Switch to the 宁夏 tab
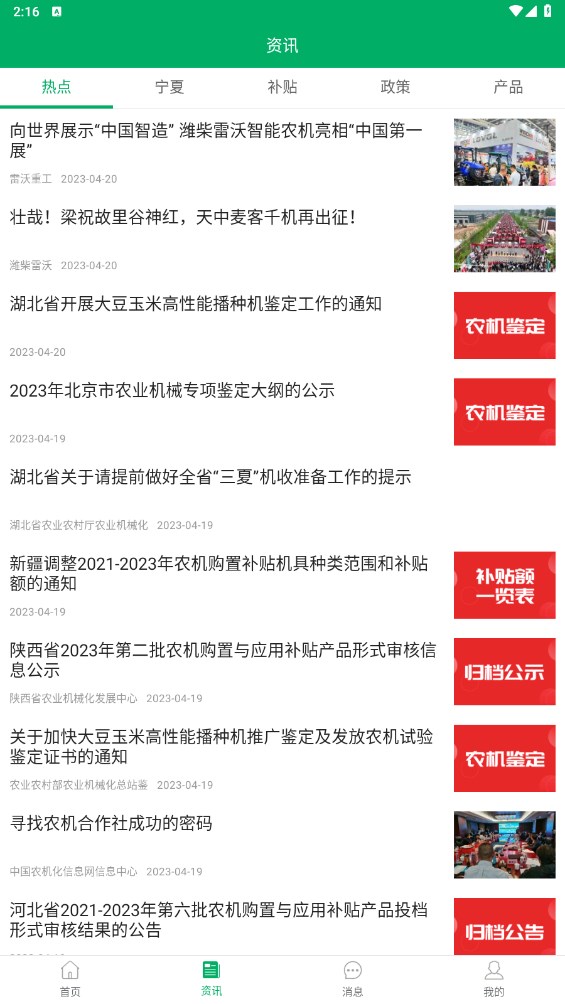The width and height of the screenshot is (565, 1004). 169,87
